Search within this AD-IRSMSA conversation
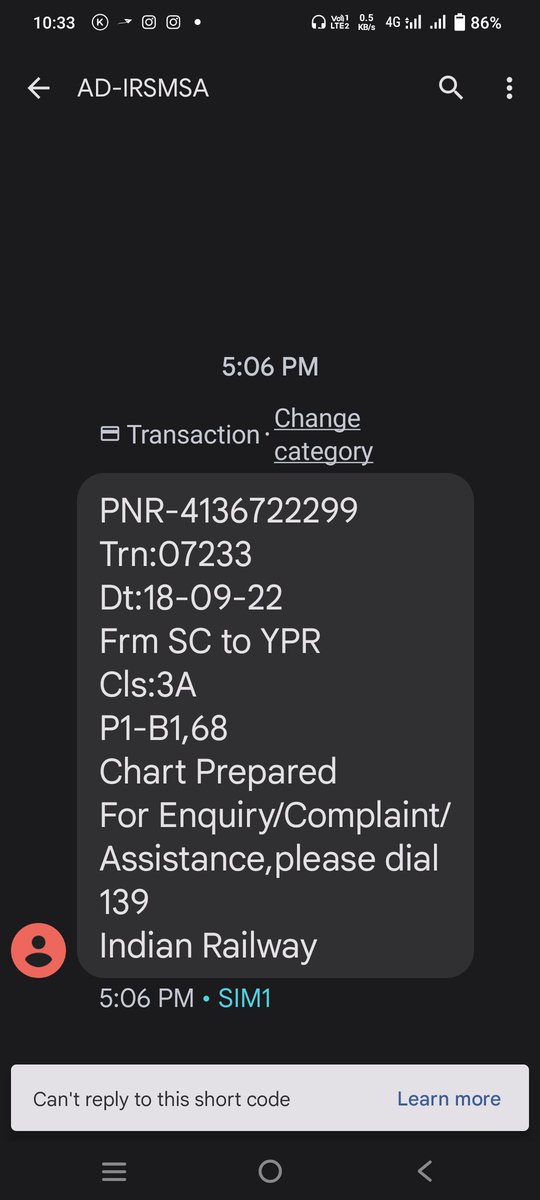540x1200 pixels. (x=451, y=88)
